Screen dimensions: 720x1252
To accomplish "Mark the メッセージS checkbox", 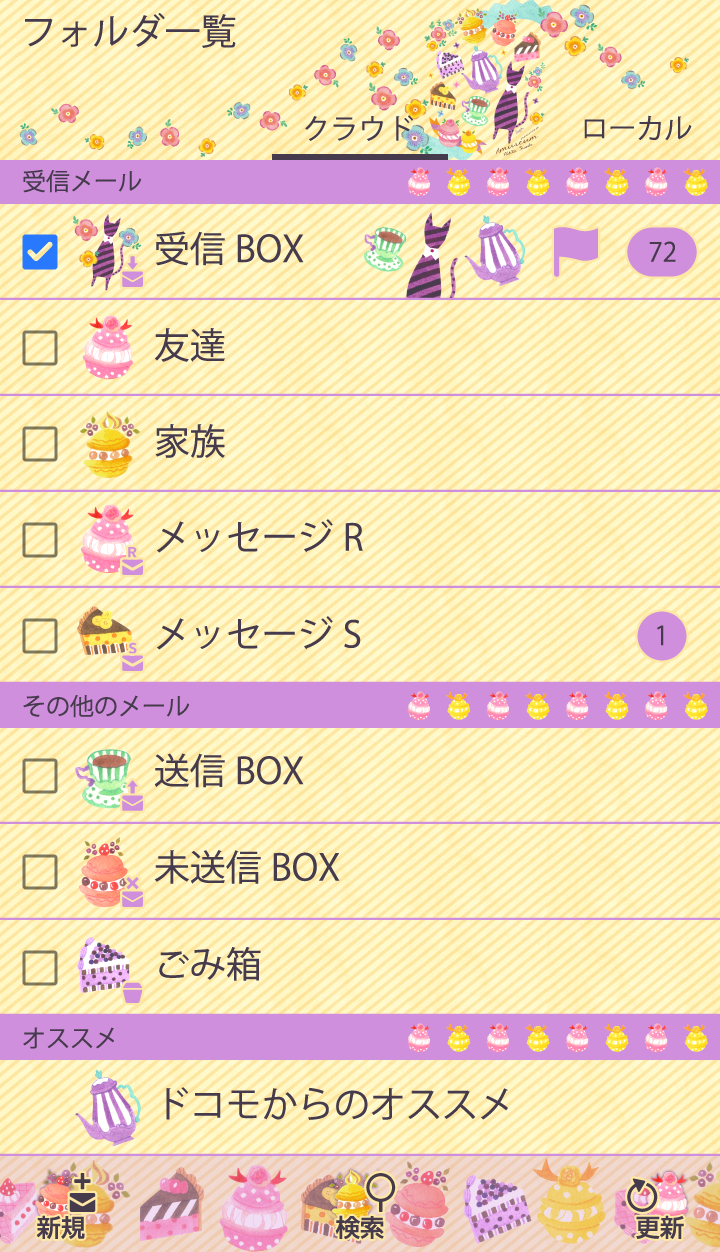I will coord(40,636).
